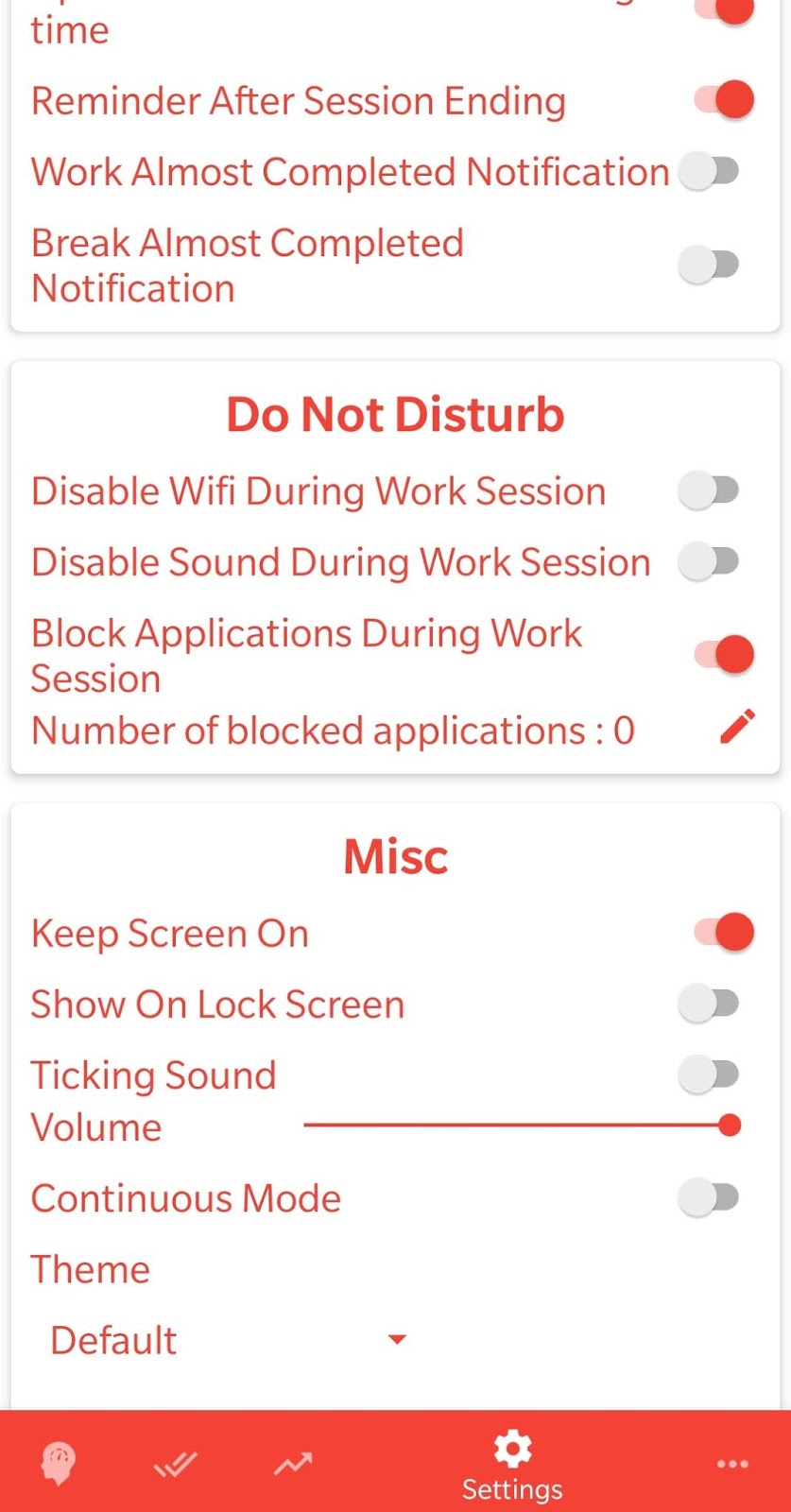791x1512 pixels.
Task: Switch to the focus timer tab
Action: [59, 1464]
